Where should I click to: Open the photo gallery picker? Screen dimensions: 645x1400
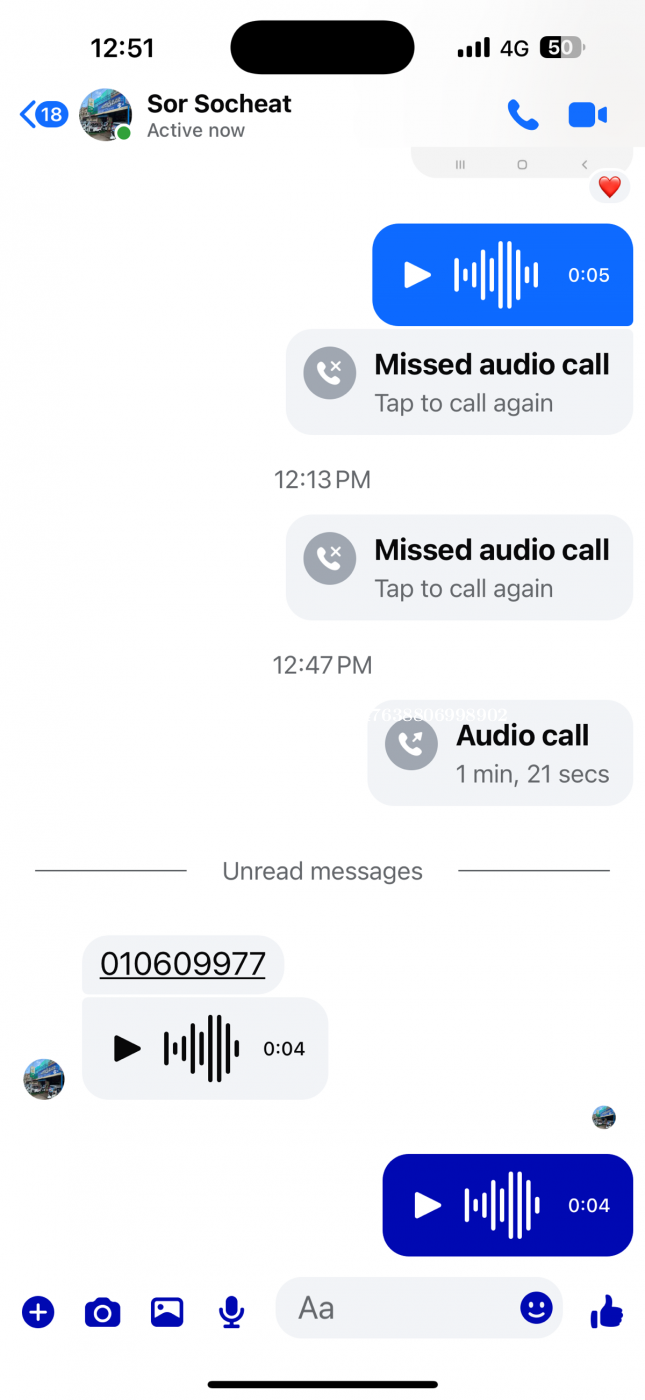tap(167, 1312)
